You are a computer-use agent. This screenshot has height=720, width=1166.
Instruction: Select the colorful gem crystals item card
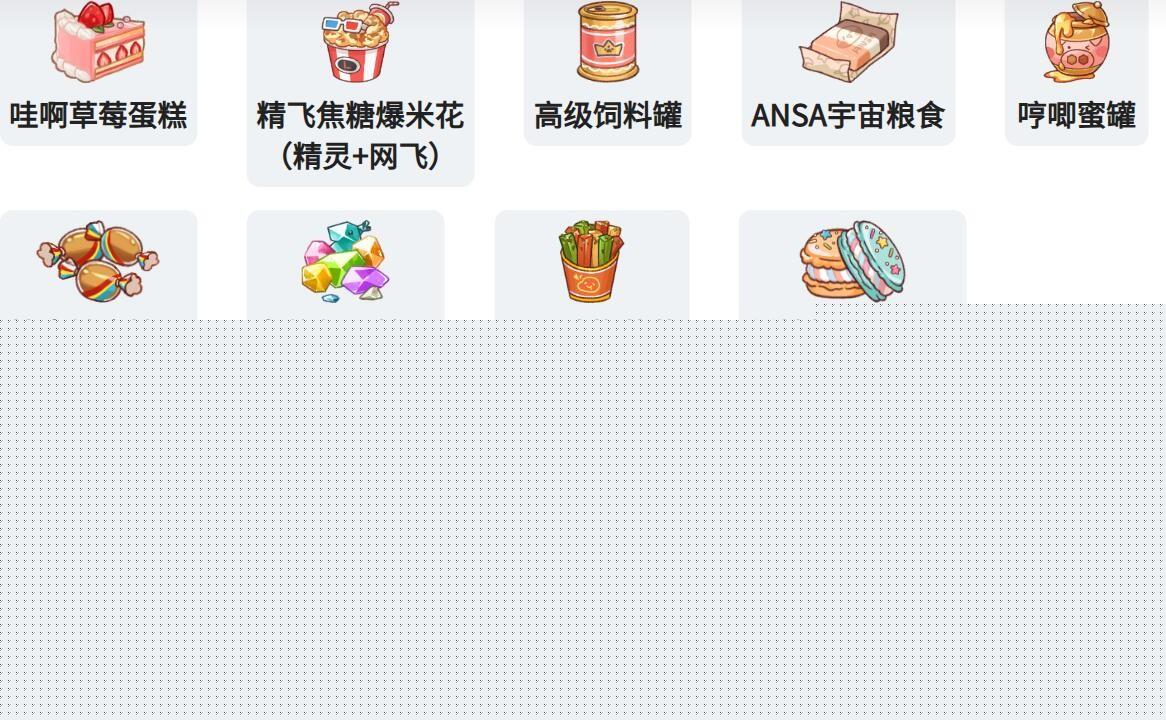(x=345, y=263)
